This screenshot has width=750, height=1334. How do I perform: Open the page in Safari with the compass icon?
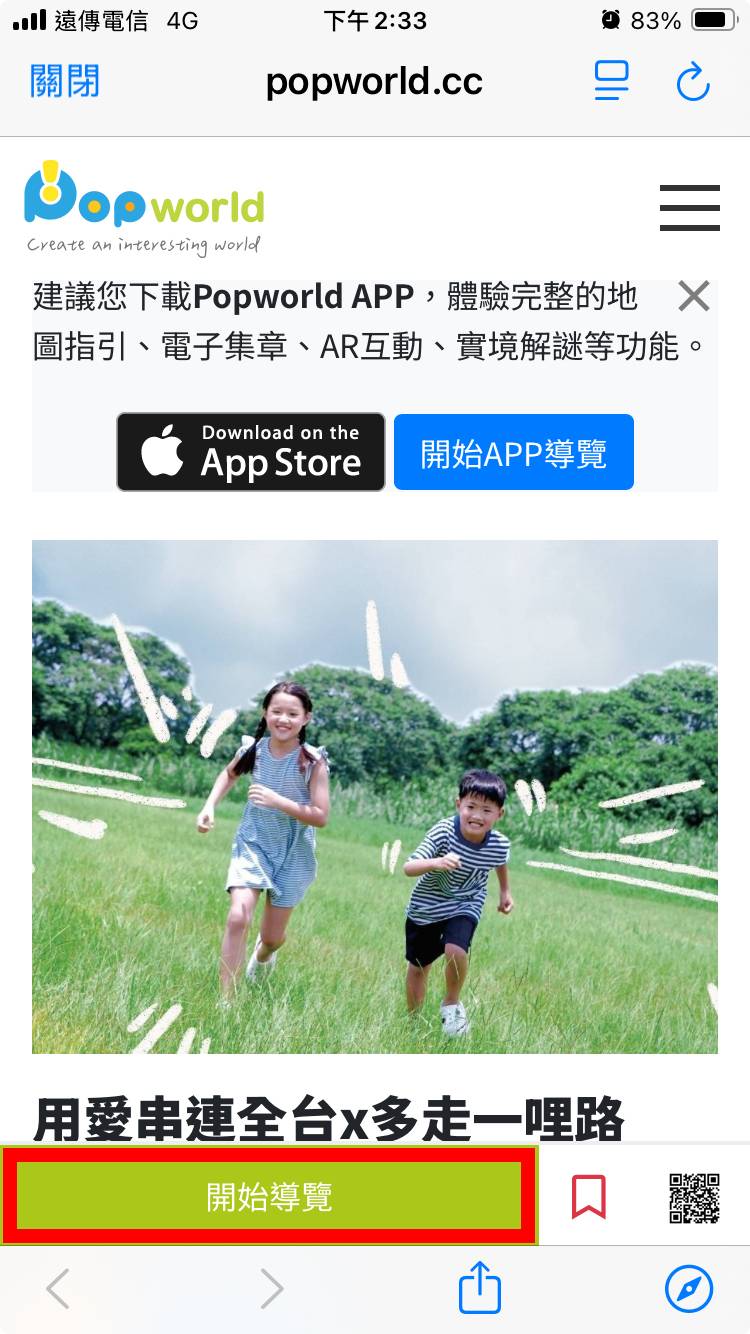pos(689,1288)
